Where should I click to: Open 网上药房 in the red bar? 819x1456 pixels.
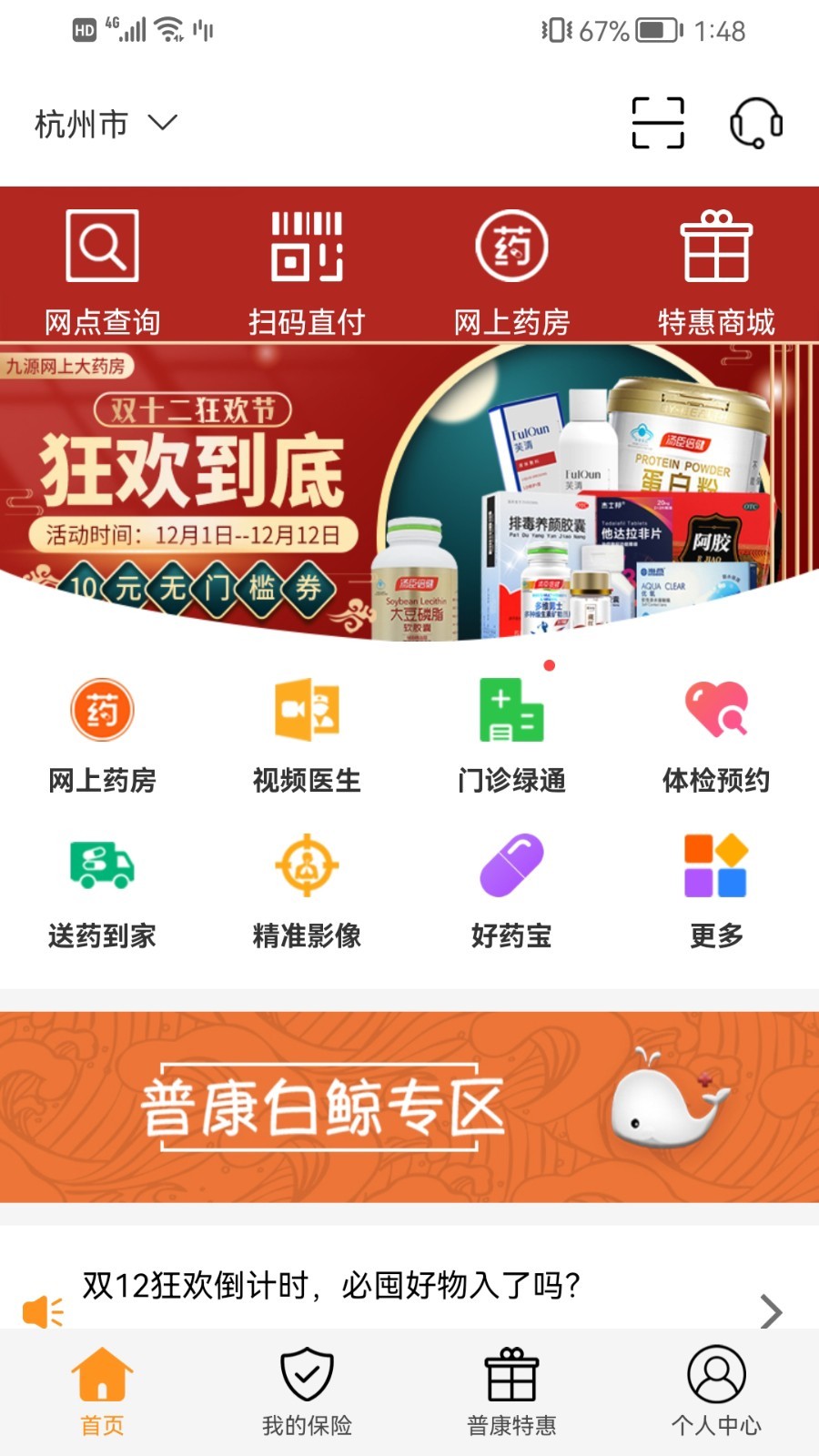[511, 271]
